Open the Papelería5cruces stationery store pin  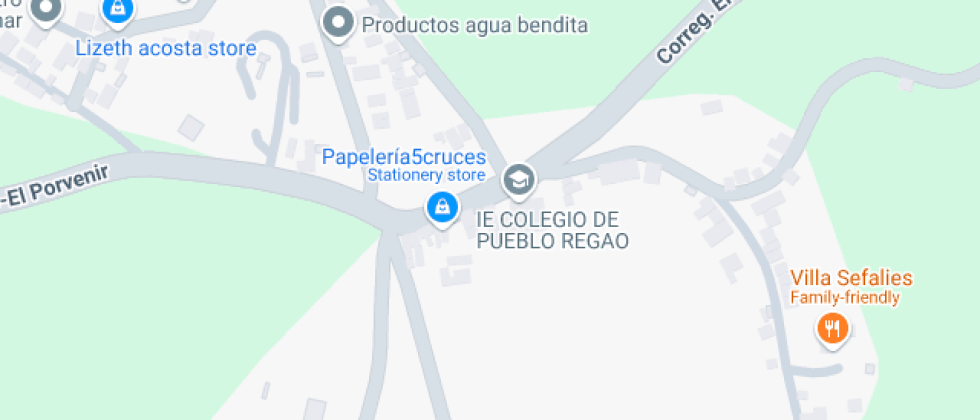point(440,208)
